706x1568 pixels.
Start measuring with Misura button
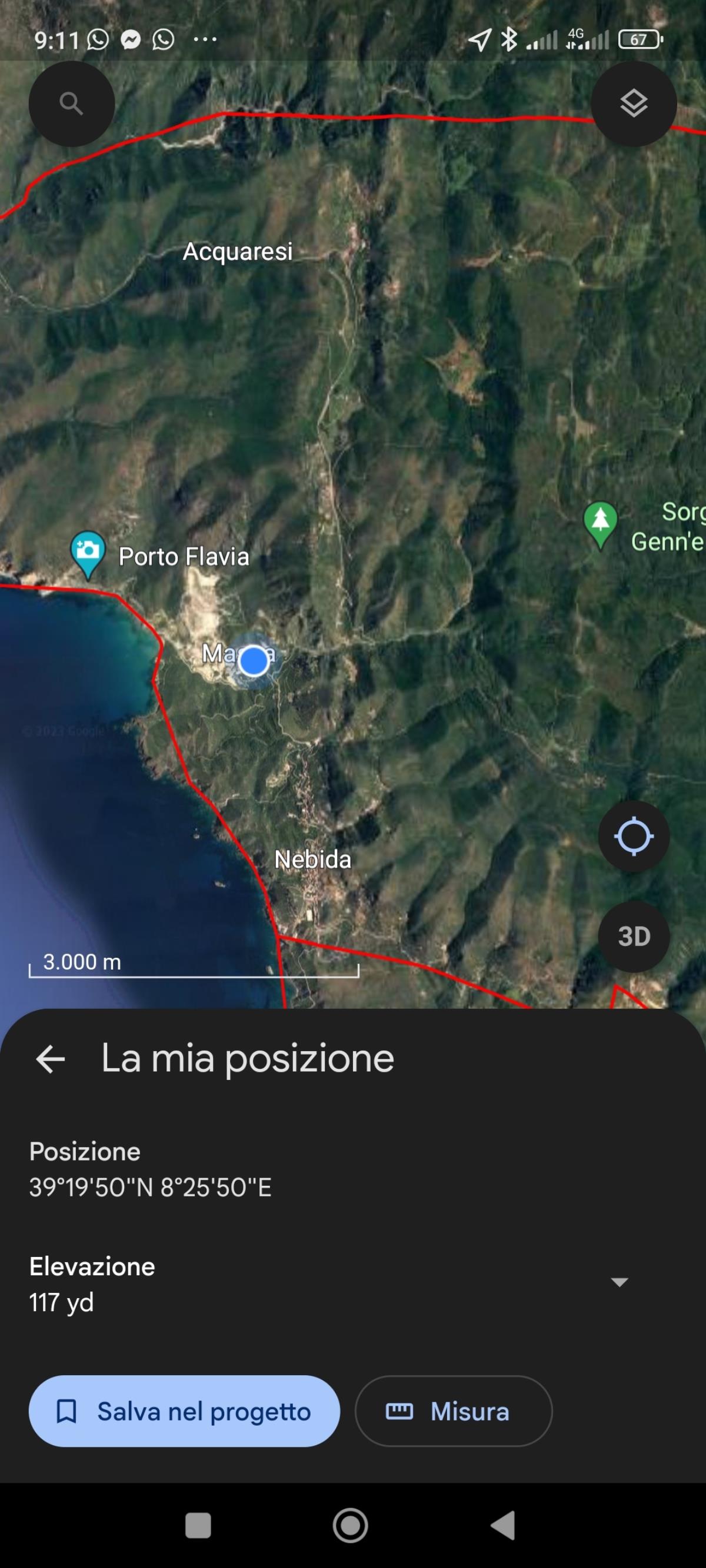[453, 1411]
